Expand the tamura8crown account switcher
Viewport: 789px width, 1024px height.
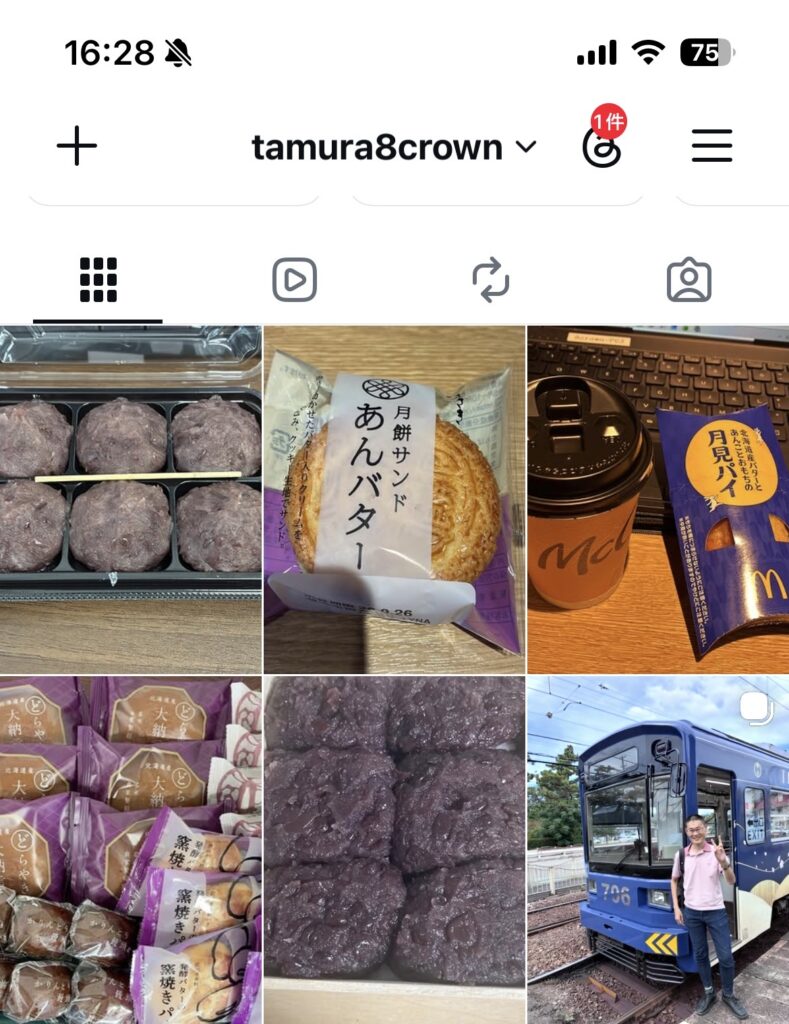coord(394,148)
